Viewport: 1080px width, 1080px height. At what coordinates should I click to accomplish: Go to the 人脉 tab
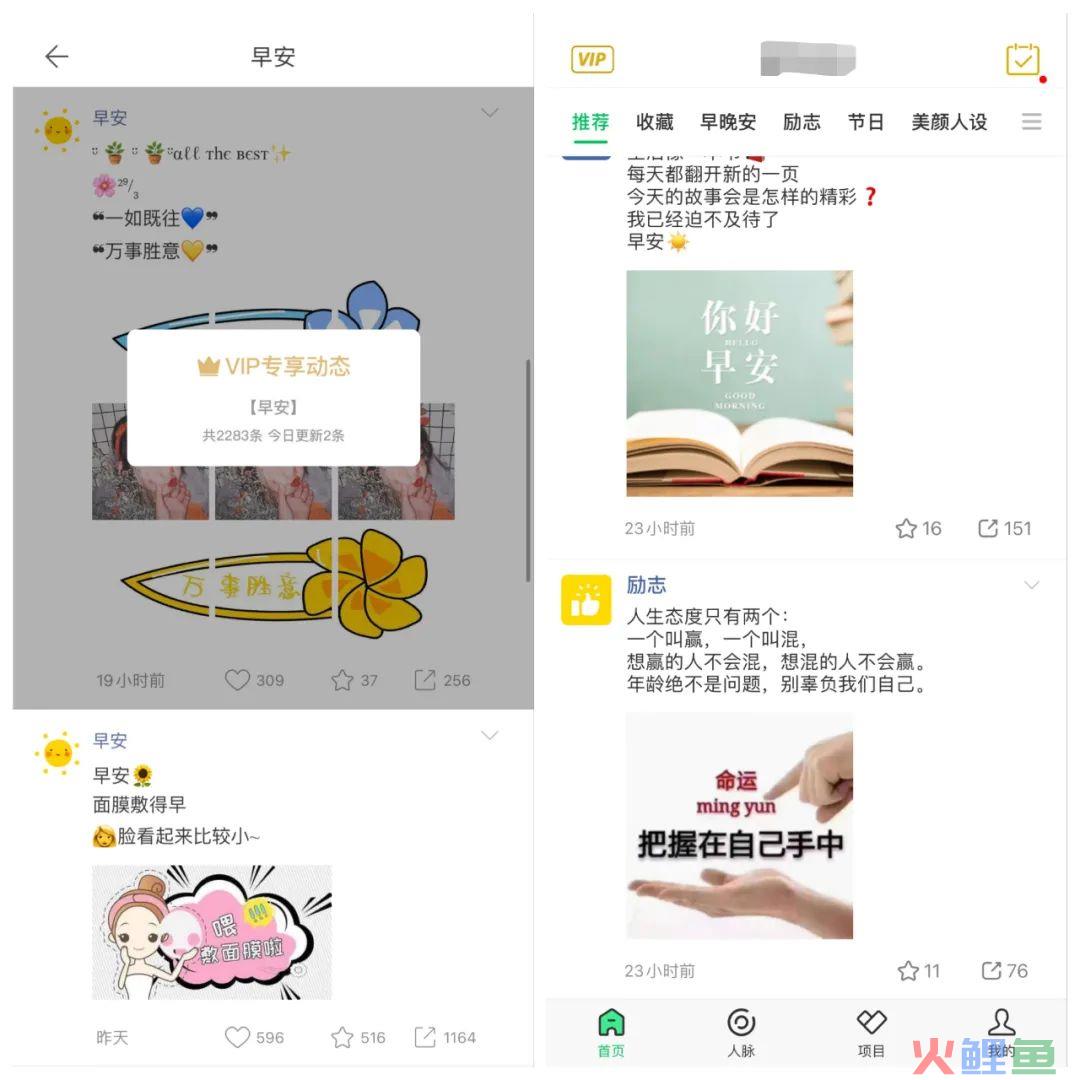(x=741, y=1032)
